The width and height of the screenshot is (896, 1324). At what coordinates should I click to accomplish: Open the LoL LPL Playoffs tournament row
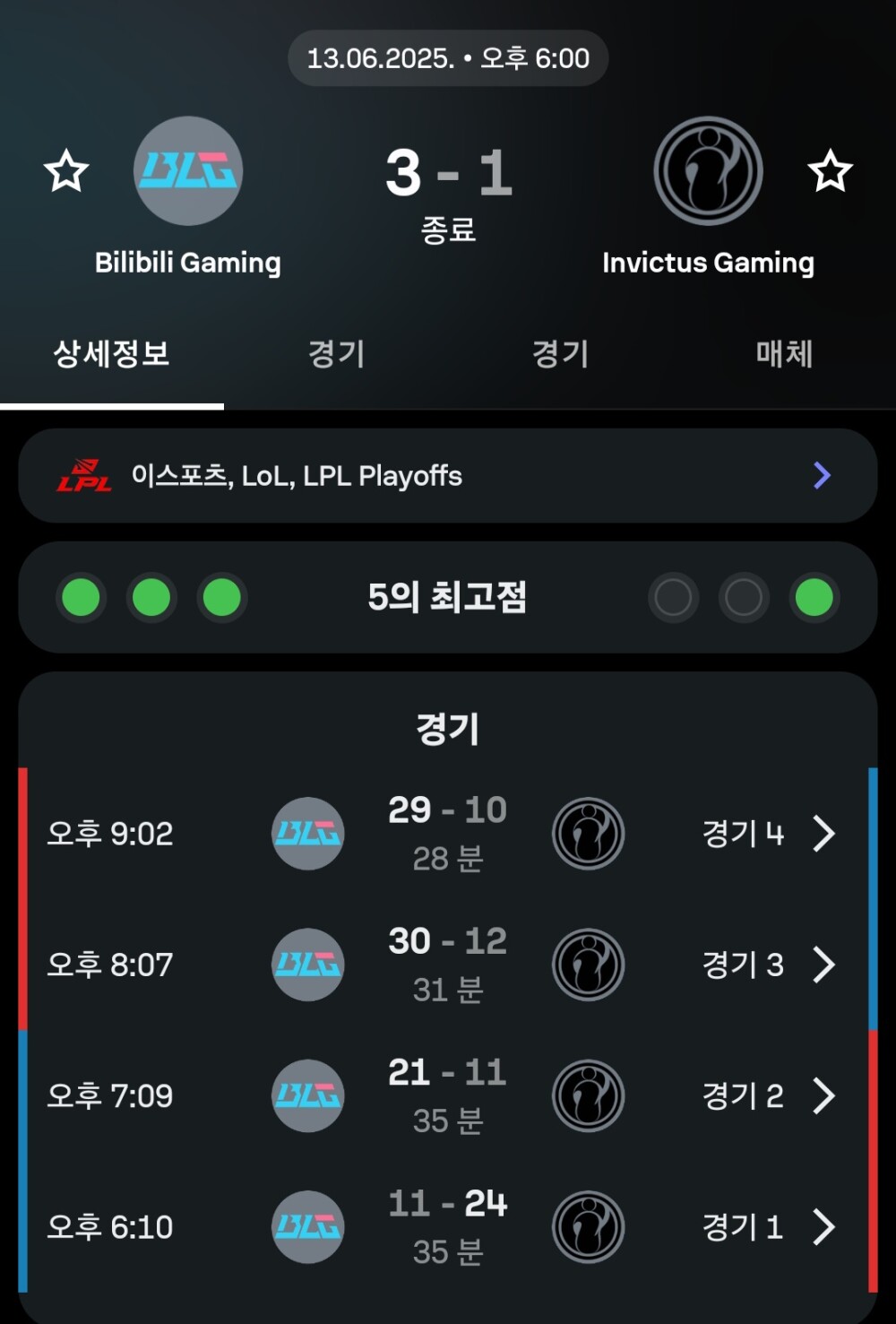click(447, 476)
